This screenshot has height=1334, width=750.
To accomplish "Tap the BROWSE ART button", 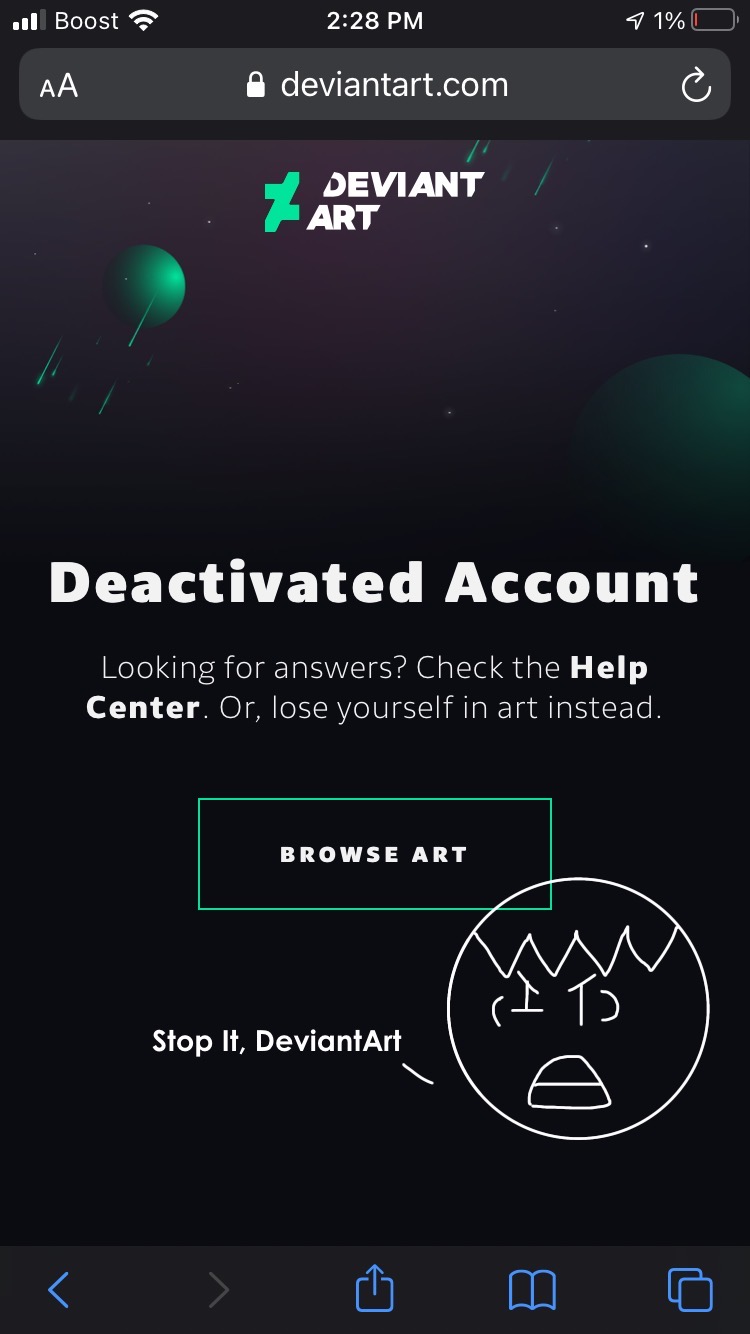I will point(374,854).
